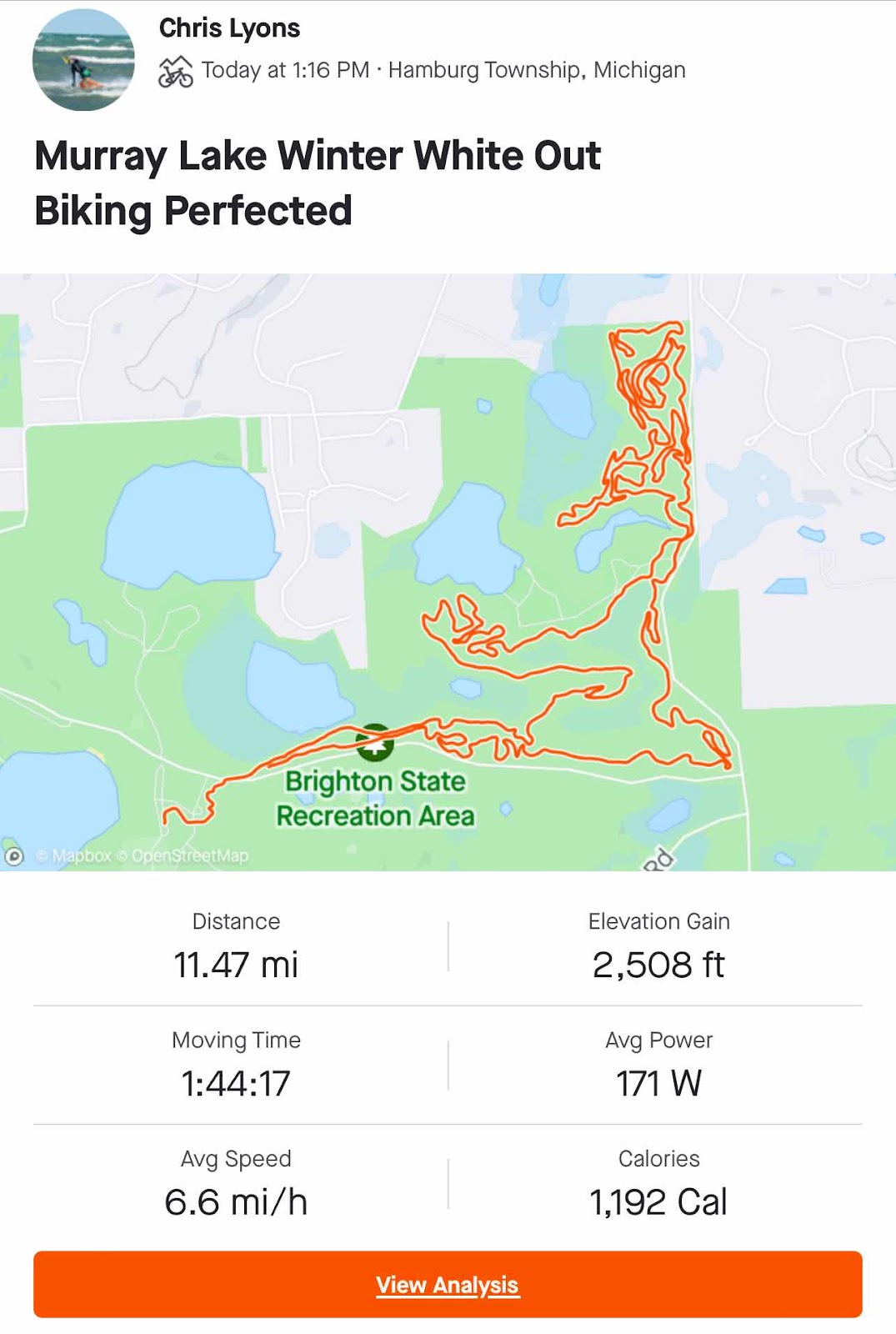
Task: Open the Chris Lyons name link
Action: (x=229, y=28)
